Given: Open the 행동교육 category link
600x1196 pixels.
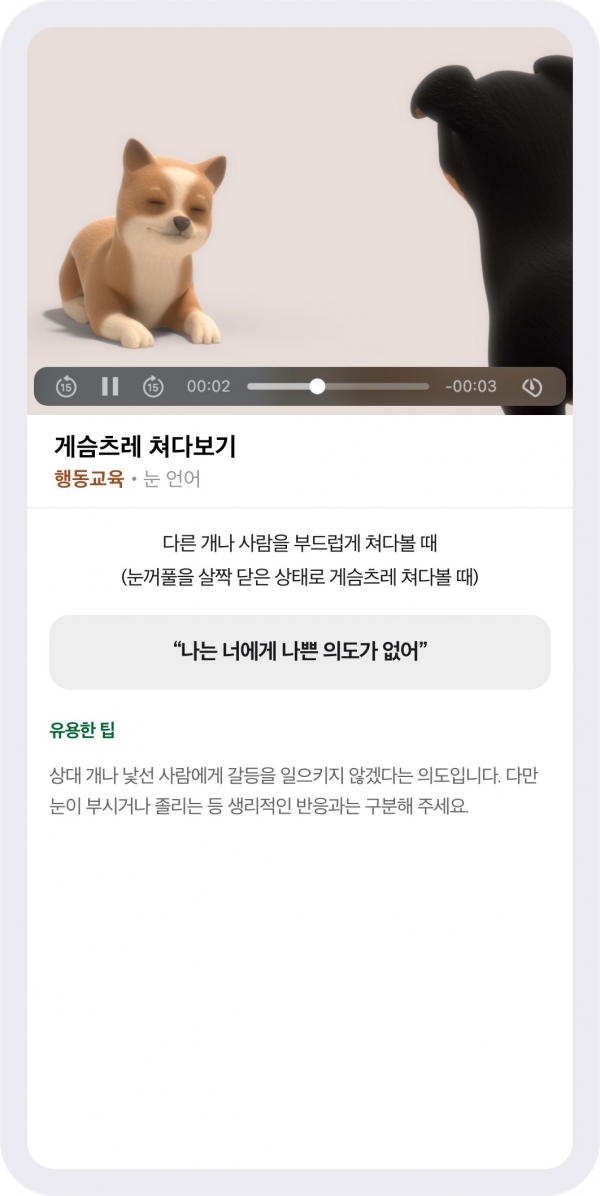Looking at the screenshot, I should (88, 480).
